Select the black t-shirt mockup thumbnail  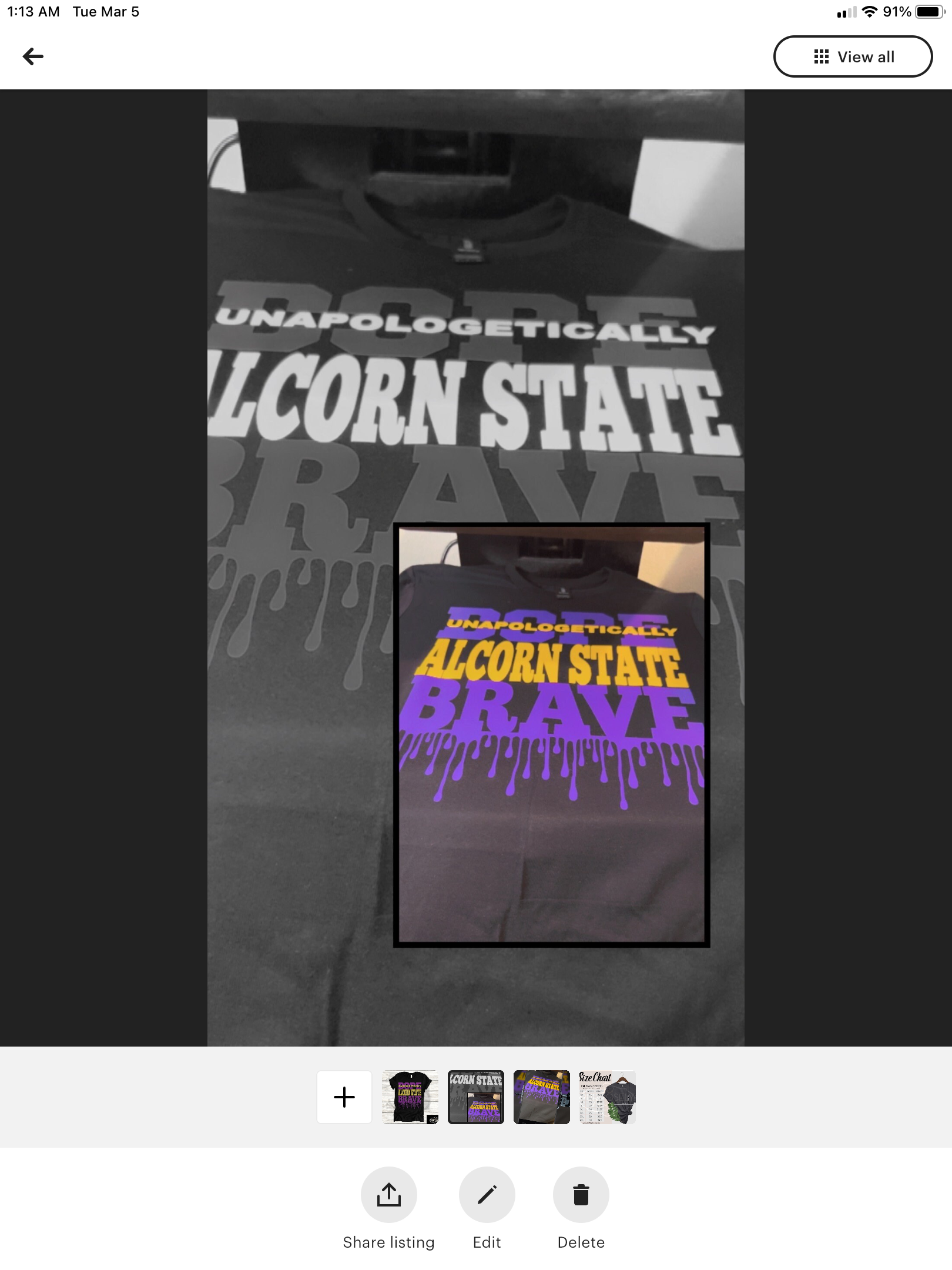point(410,1097)
